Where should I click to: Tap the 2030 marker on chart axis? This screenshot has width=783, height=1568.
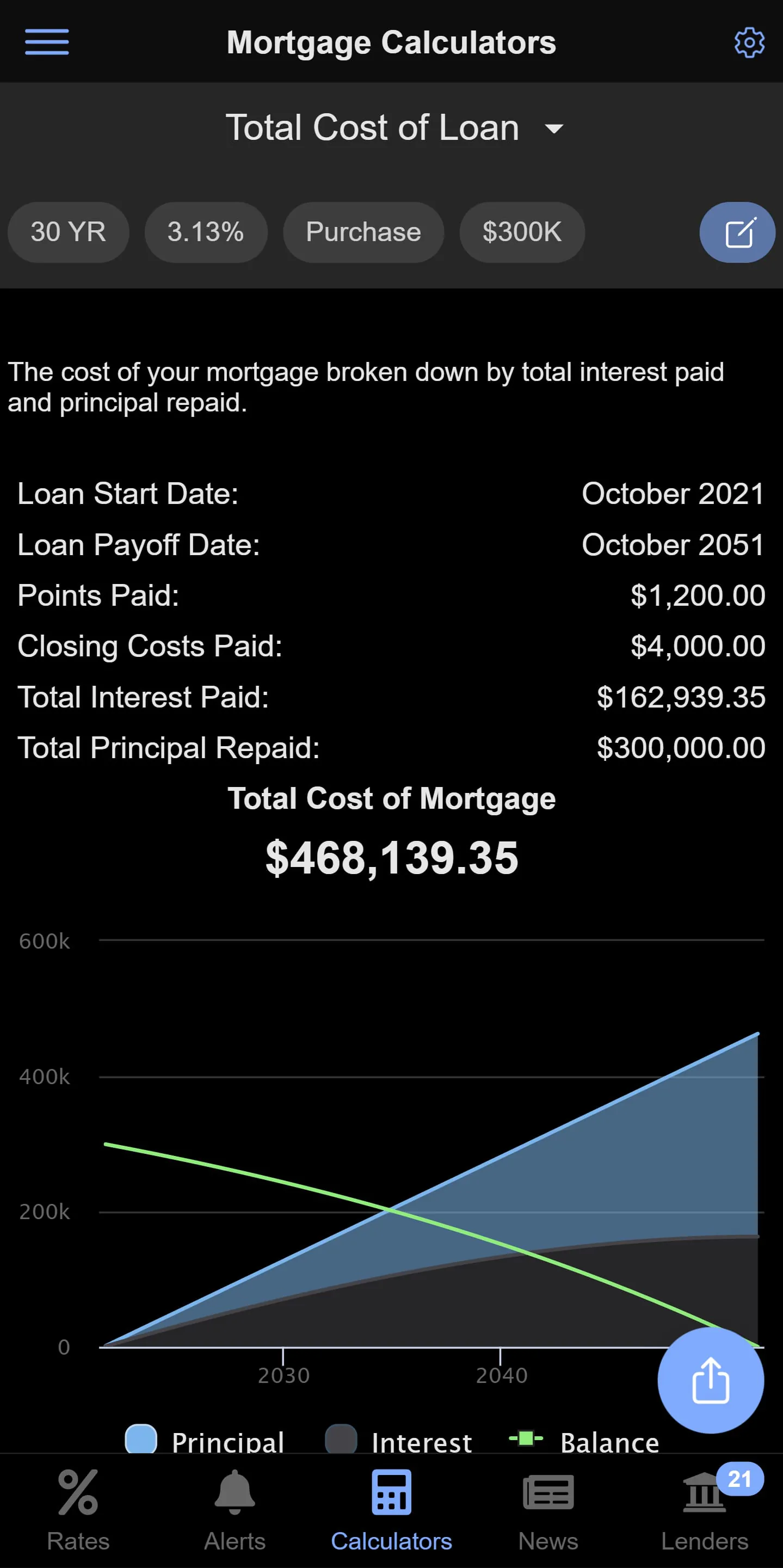coord(283,1374)
